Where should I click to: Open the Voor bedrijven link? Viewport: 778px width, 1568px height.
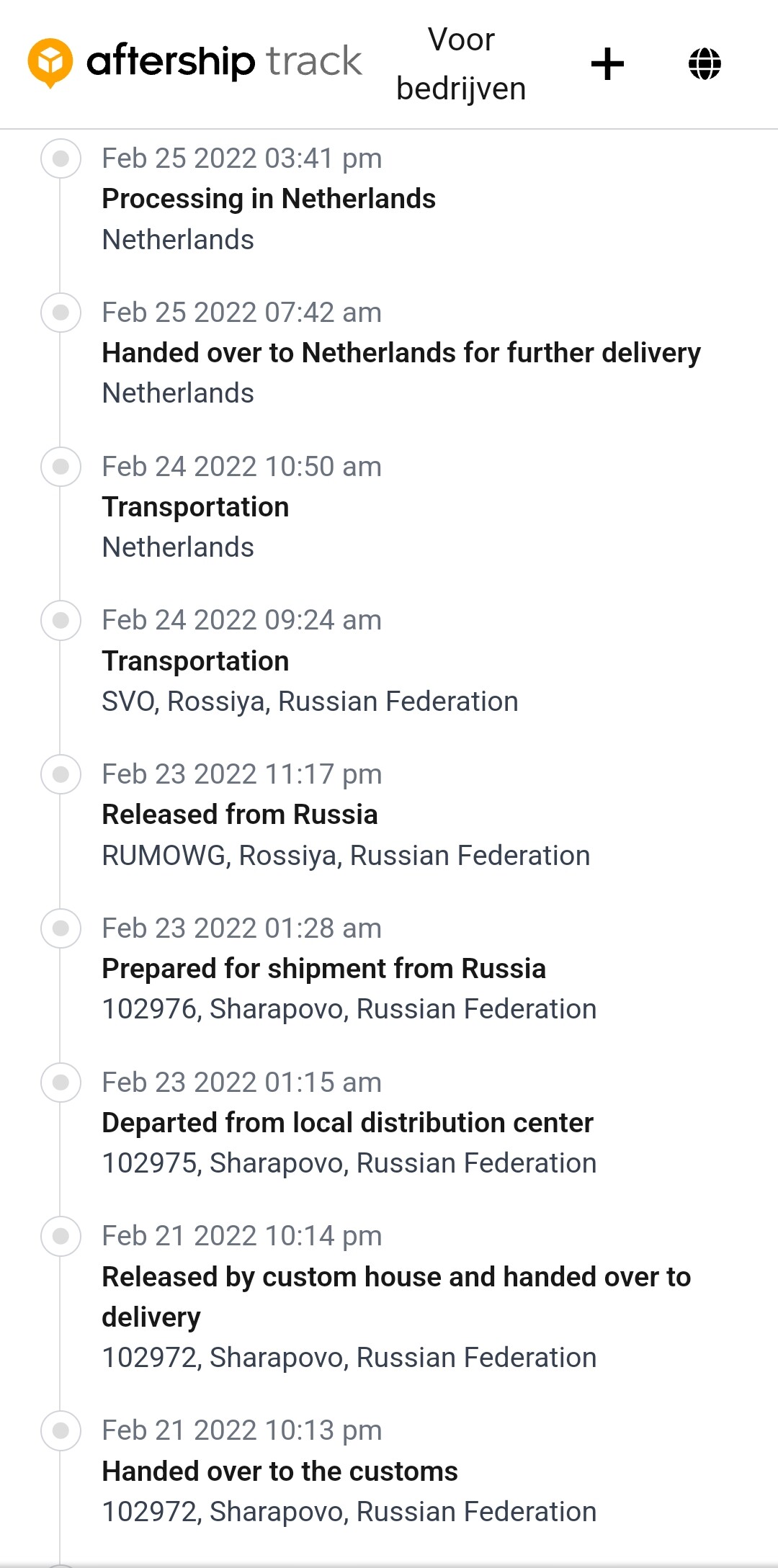point(461,64)
